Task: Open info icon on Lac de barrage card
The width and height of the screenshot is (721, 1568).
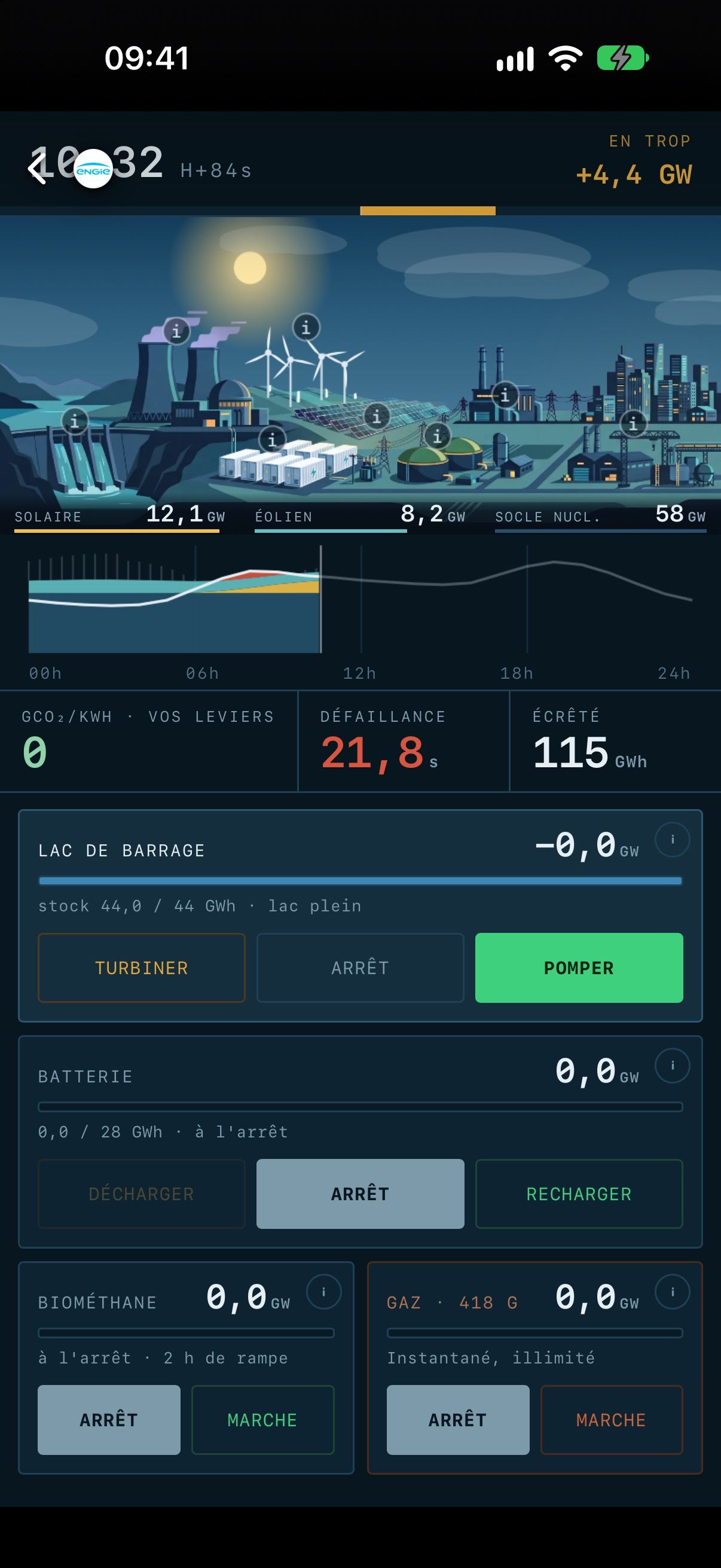Action: point(672,840)
